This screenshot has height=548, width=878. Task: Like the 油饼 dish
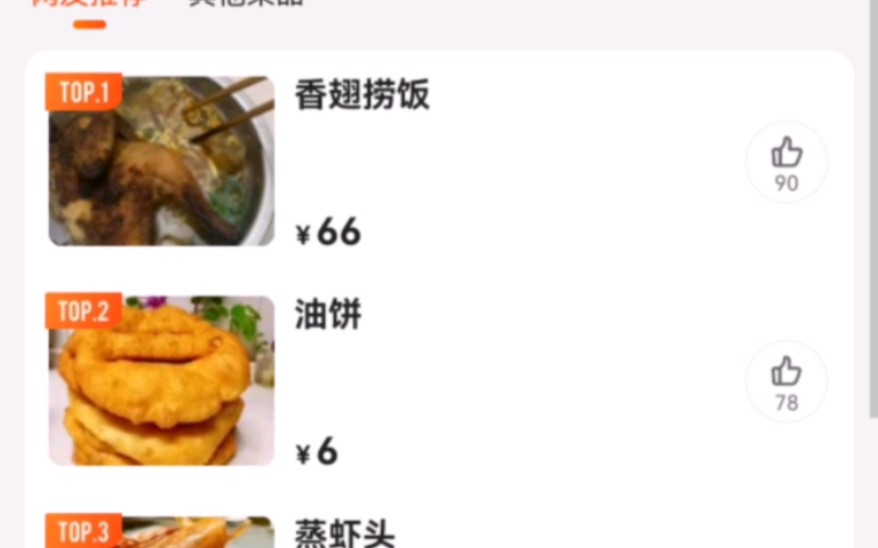click(786, 381)
